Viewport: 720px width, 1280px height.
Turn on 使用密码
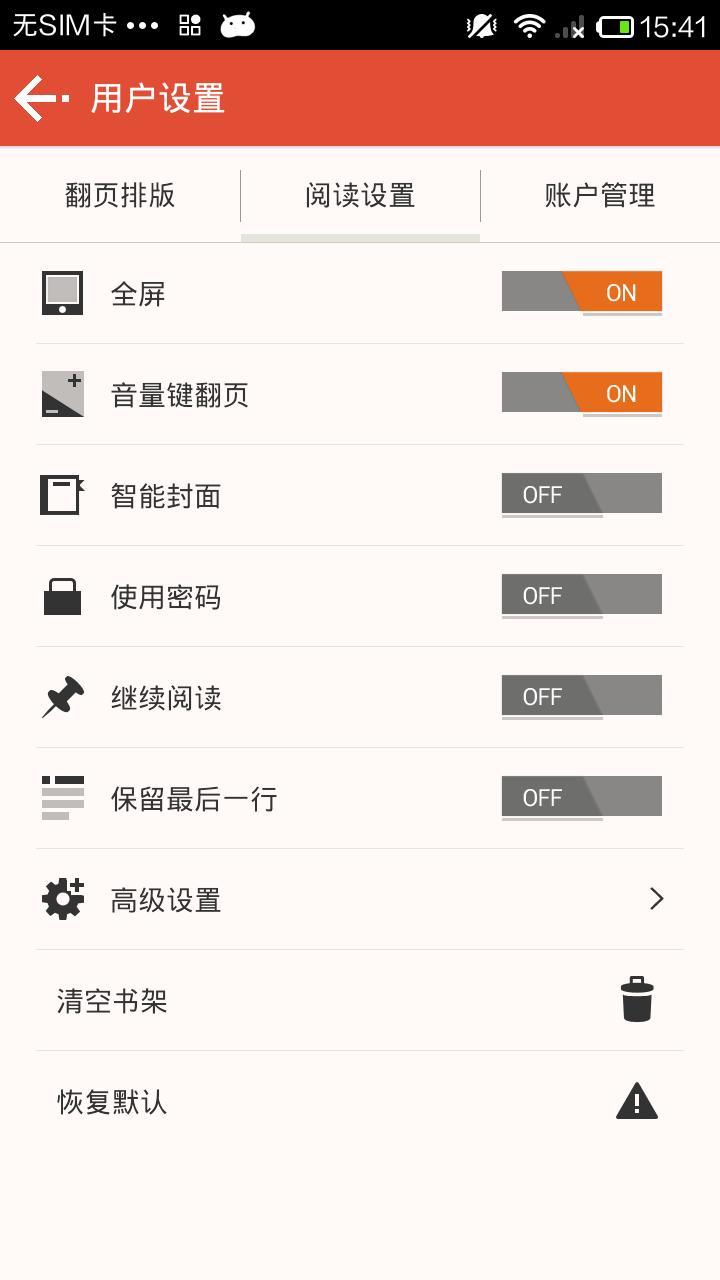pyautogui.click(x=582, y=596)
